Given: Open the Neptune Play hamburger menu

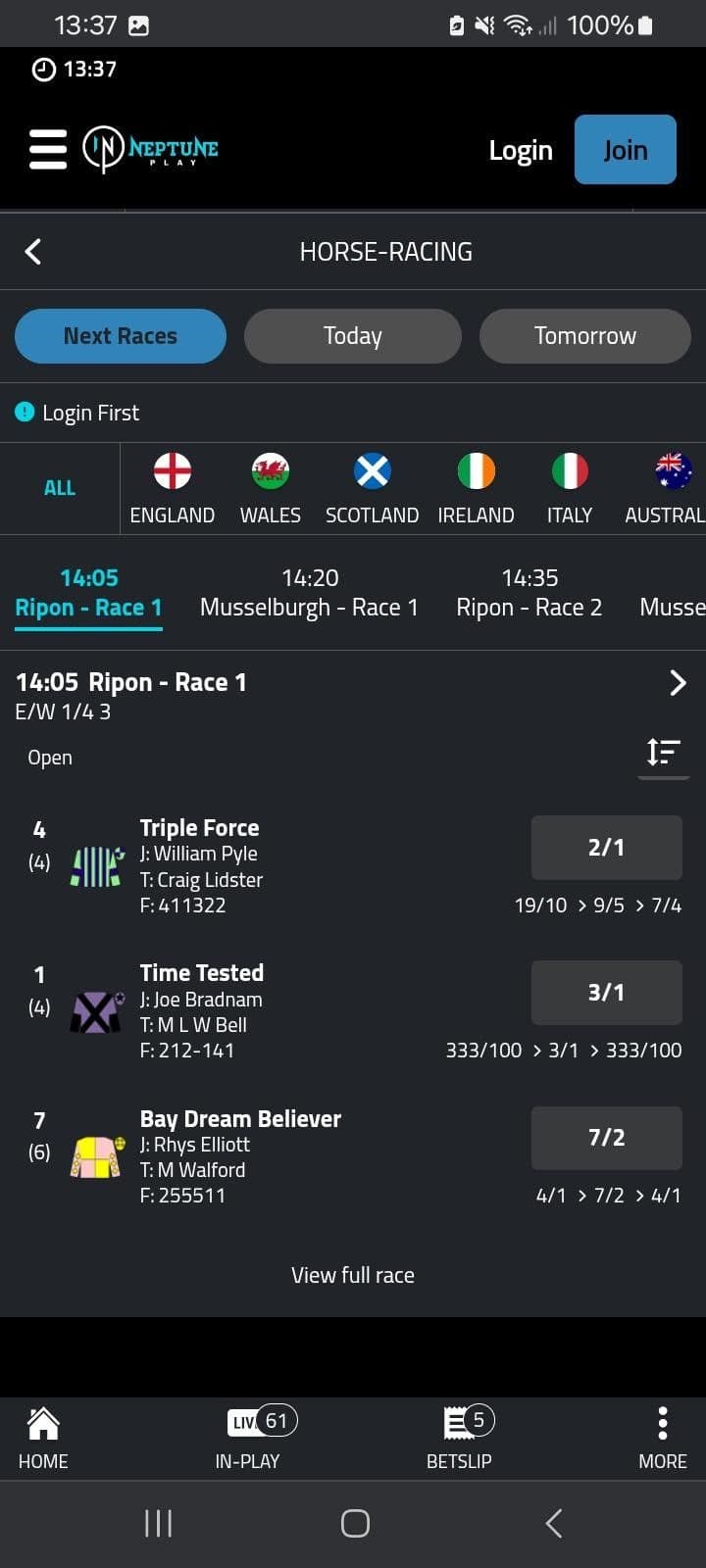Looking at the screenshot, I should click(46, 149).
